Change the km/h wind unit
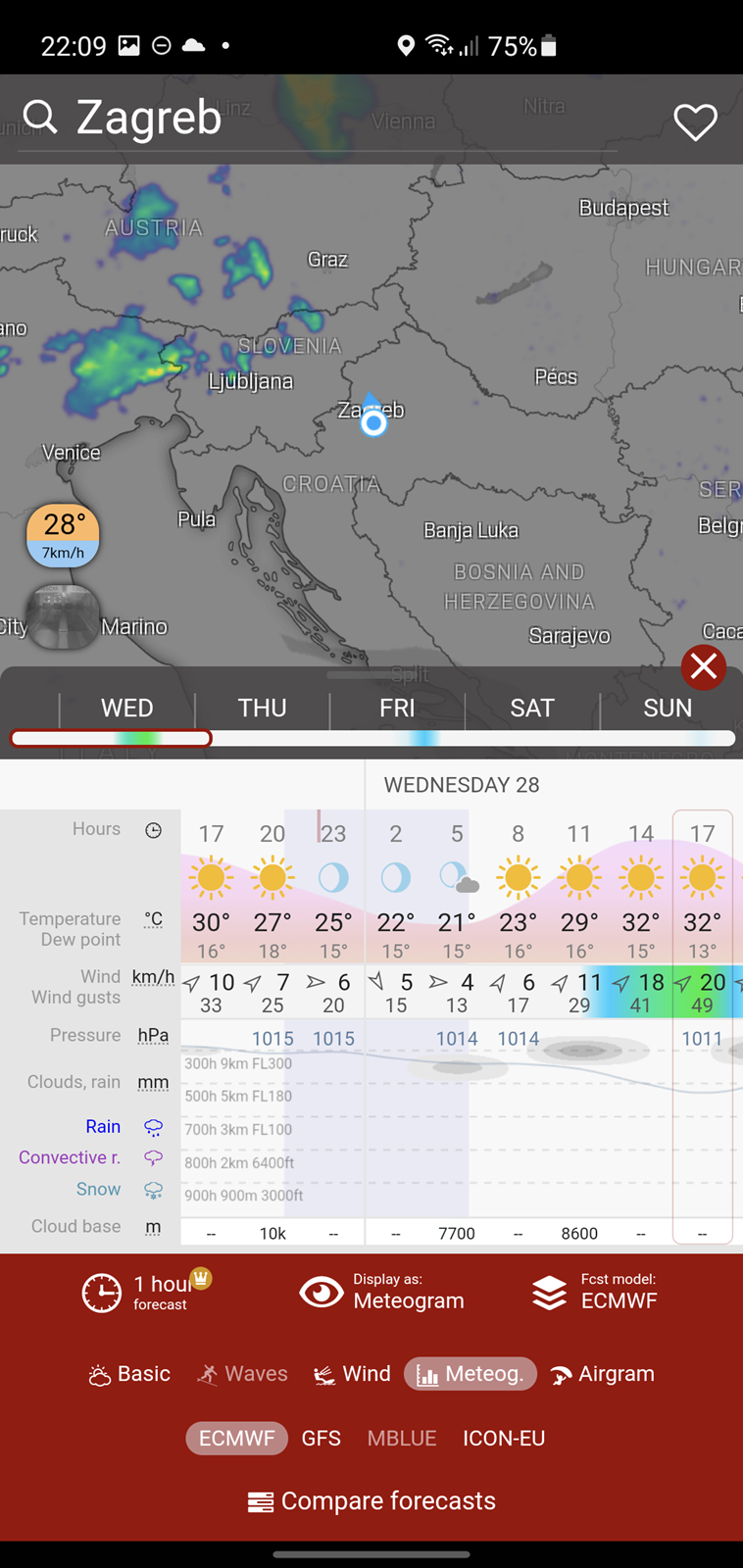Image resolution: width=743 pixels, height=1568 pixels. 154,976
